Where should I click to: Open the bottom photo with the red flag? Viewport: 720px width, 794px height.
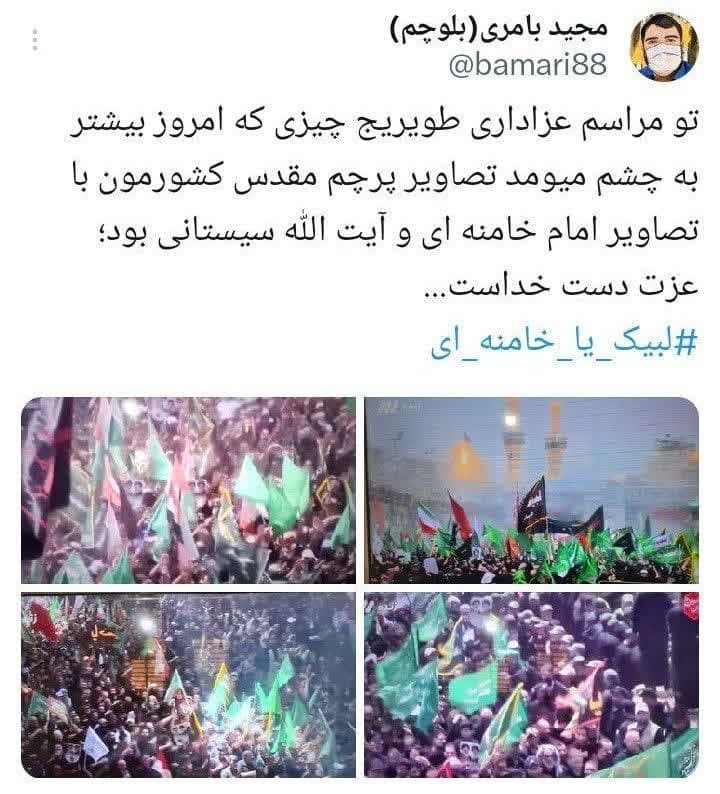click(x=188, y=685)
